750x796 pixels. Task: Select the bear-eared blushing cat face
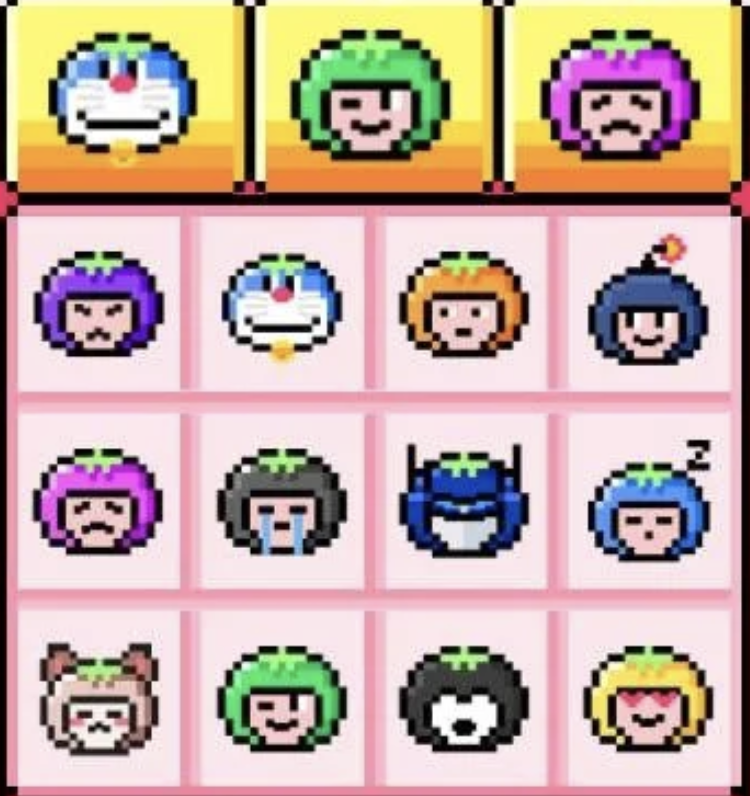tap(98, 697)
